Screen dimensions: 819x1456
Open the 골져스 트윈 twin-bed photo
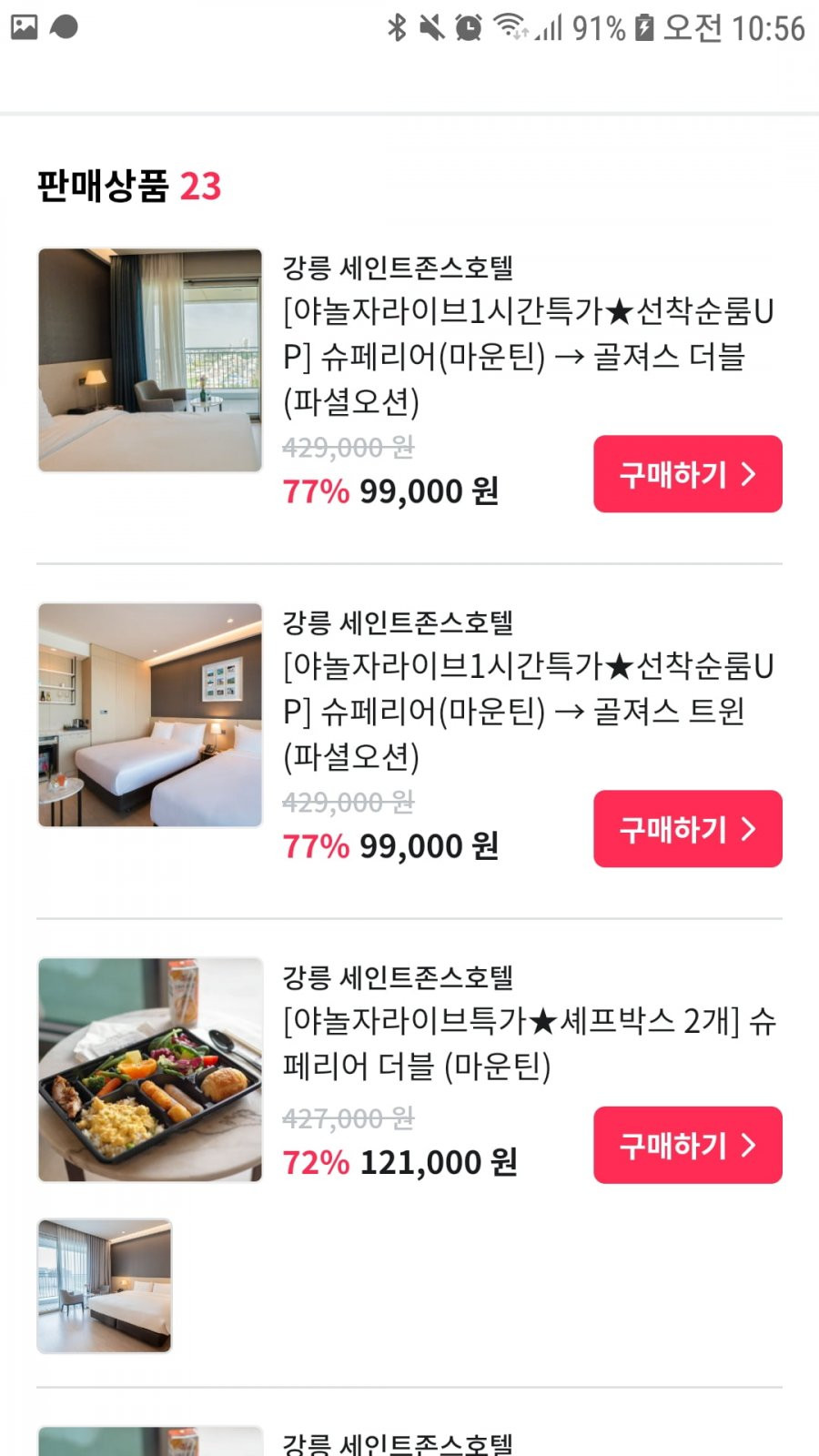[x=150, y=715]
